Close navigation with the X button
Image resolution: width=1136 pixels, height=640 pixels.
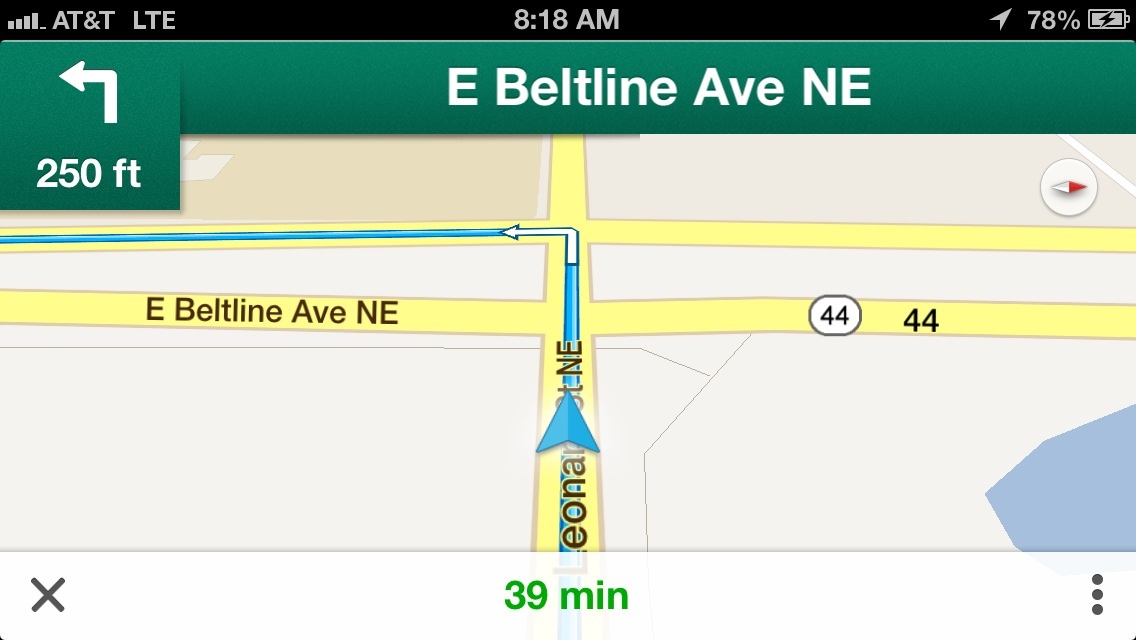click(x=48, y=595)
